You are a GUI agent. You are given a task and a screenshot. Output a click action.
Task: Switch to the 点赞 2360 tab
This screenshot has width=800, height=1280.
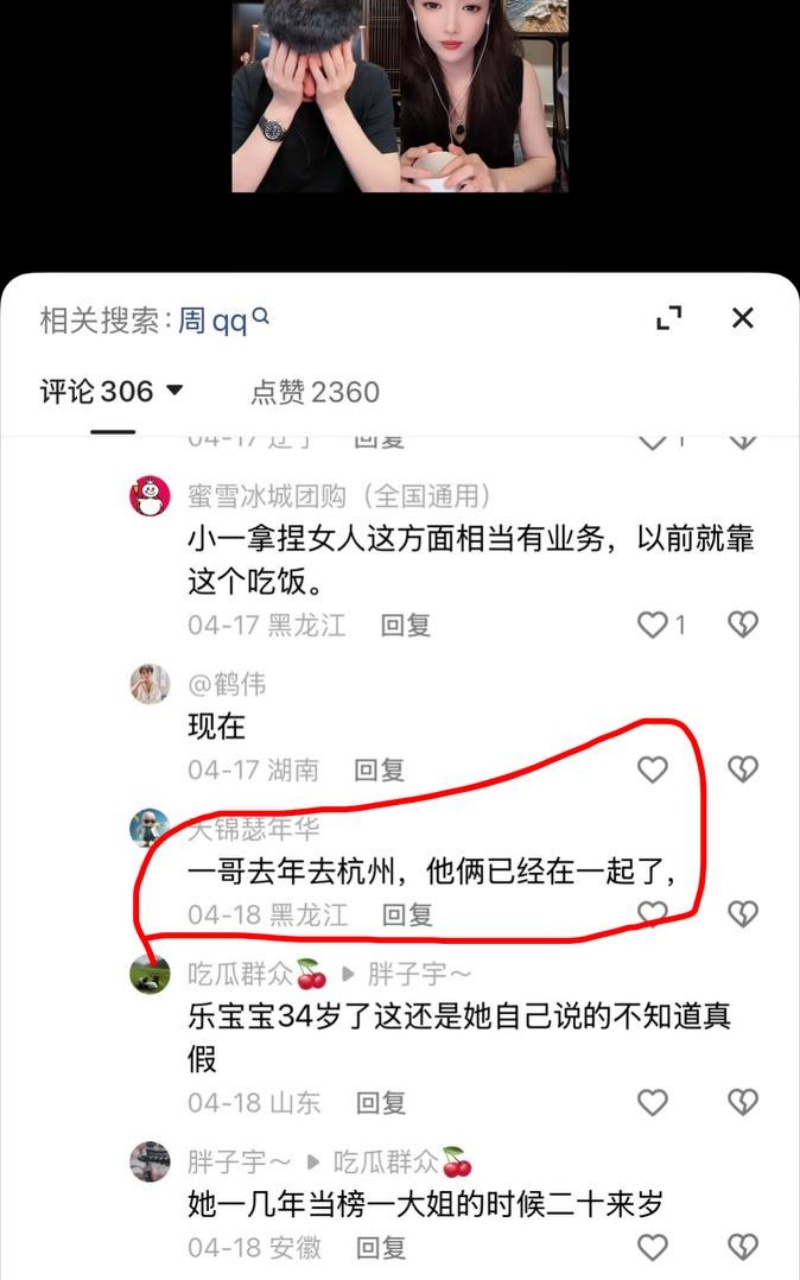(x=315, y=391)
